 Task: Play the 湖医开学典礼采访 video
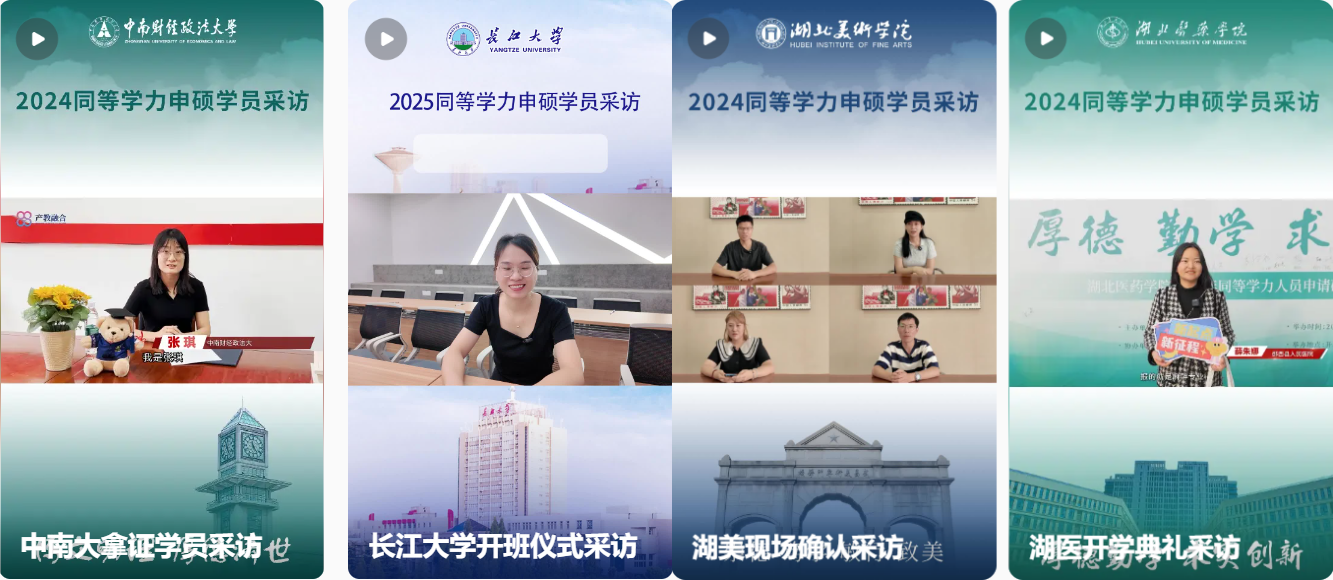(1046, 39)
